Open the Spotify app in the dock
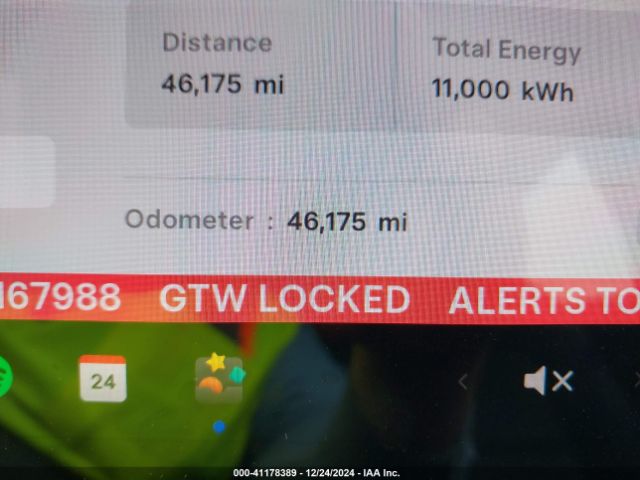 [3, 379]
